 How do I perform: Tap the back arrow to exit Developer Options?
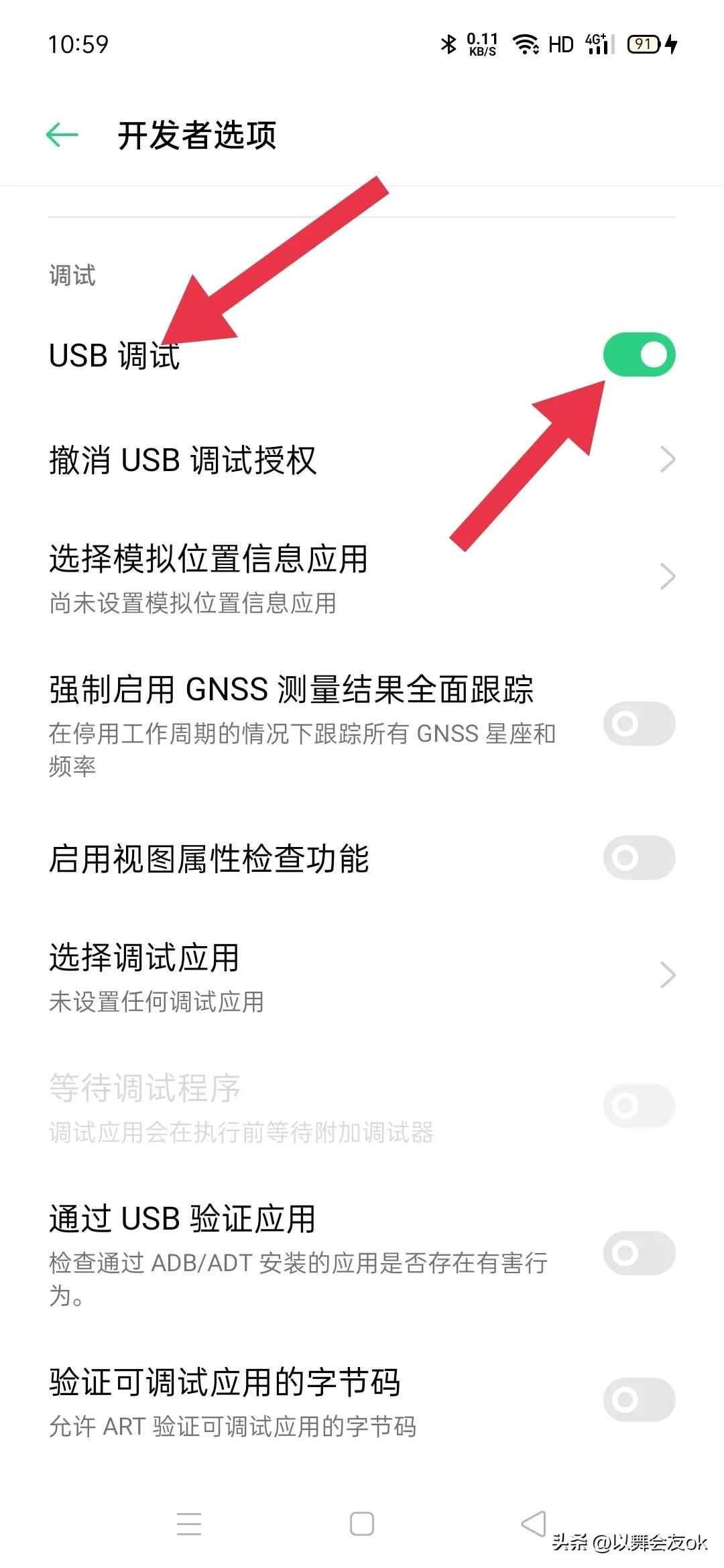tap(64, 133)
